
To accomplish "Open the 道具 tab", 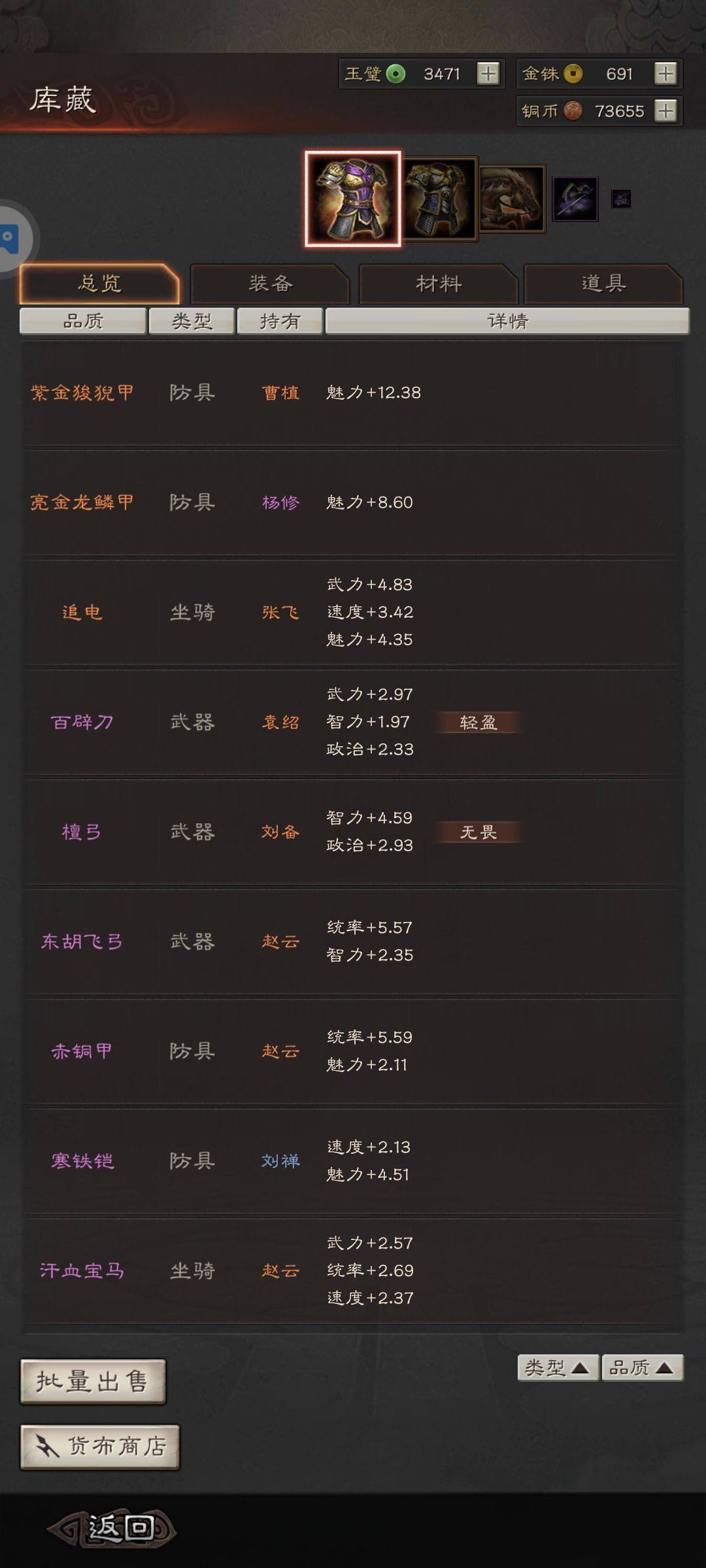I will (x=603, y=284).
